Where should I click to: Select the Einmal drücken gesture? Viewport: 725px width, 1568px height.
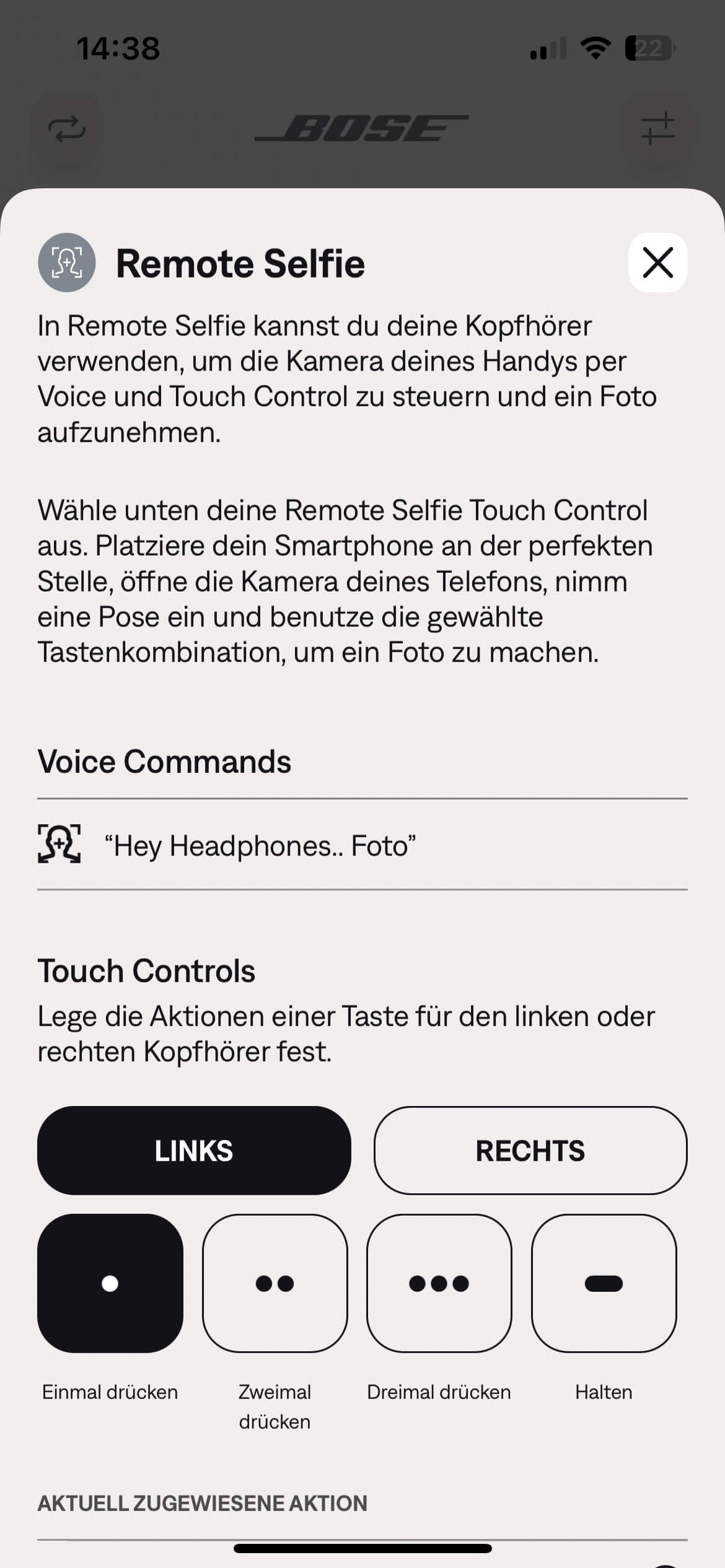pyautogui.click(x=110, y=1283)
